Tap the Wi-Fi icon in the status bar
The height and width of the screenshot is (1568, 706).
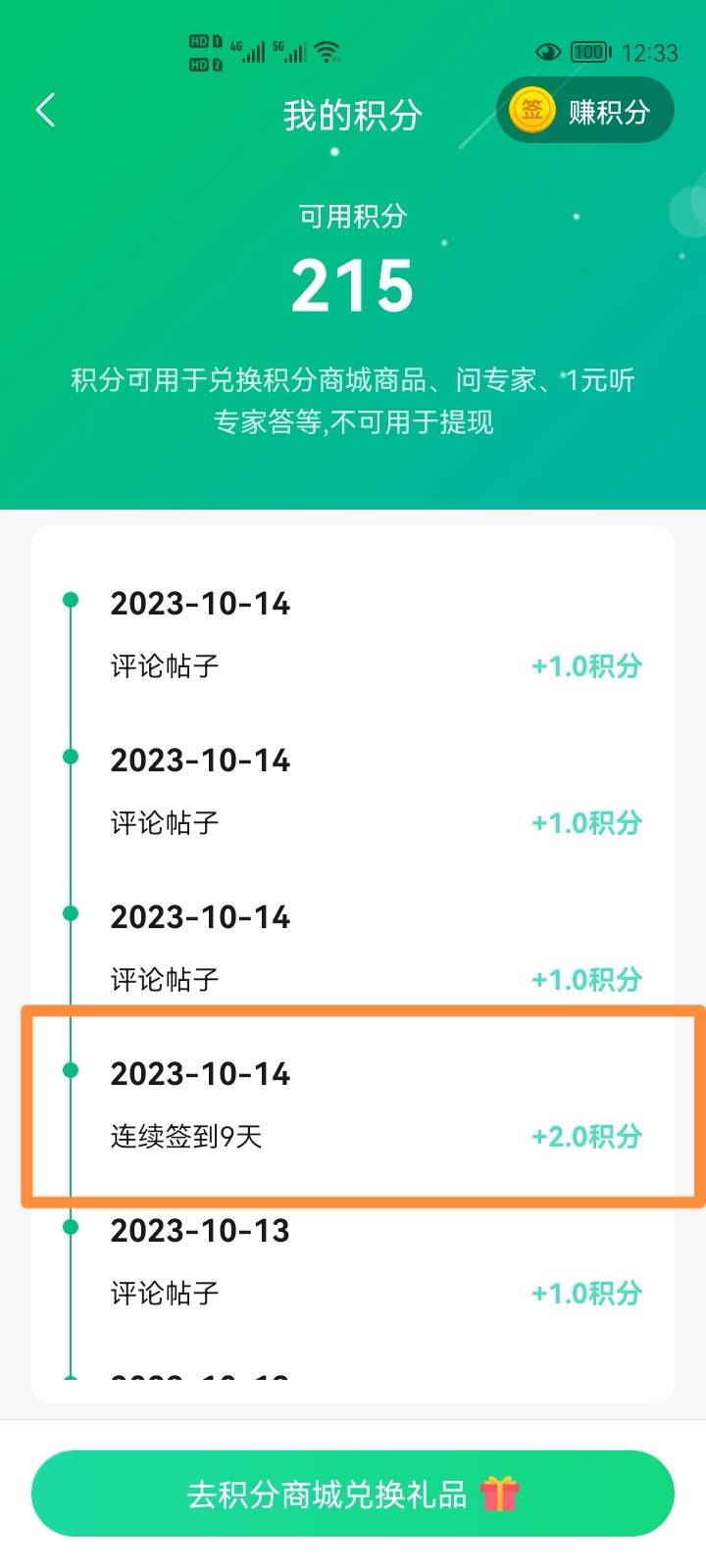click(x=328, y=52)
